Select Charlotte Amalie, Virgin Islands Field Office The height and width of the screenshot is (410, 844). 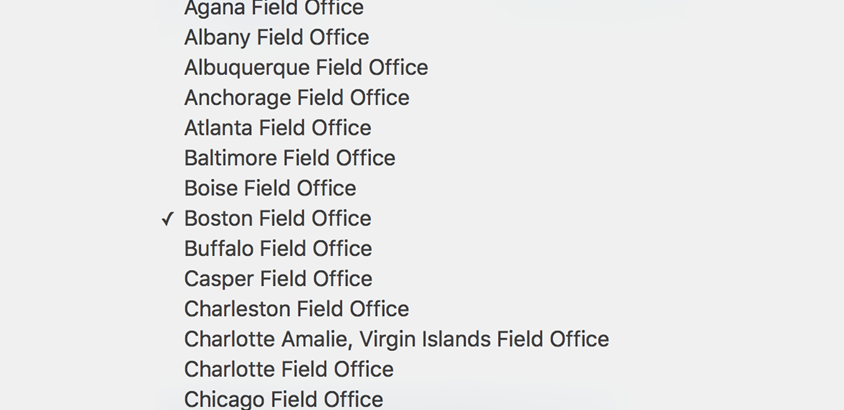click(396, 339)
